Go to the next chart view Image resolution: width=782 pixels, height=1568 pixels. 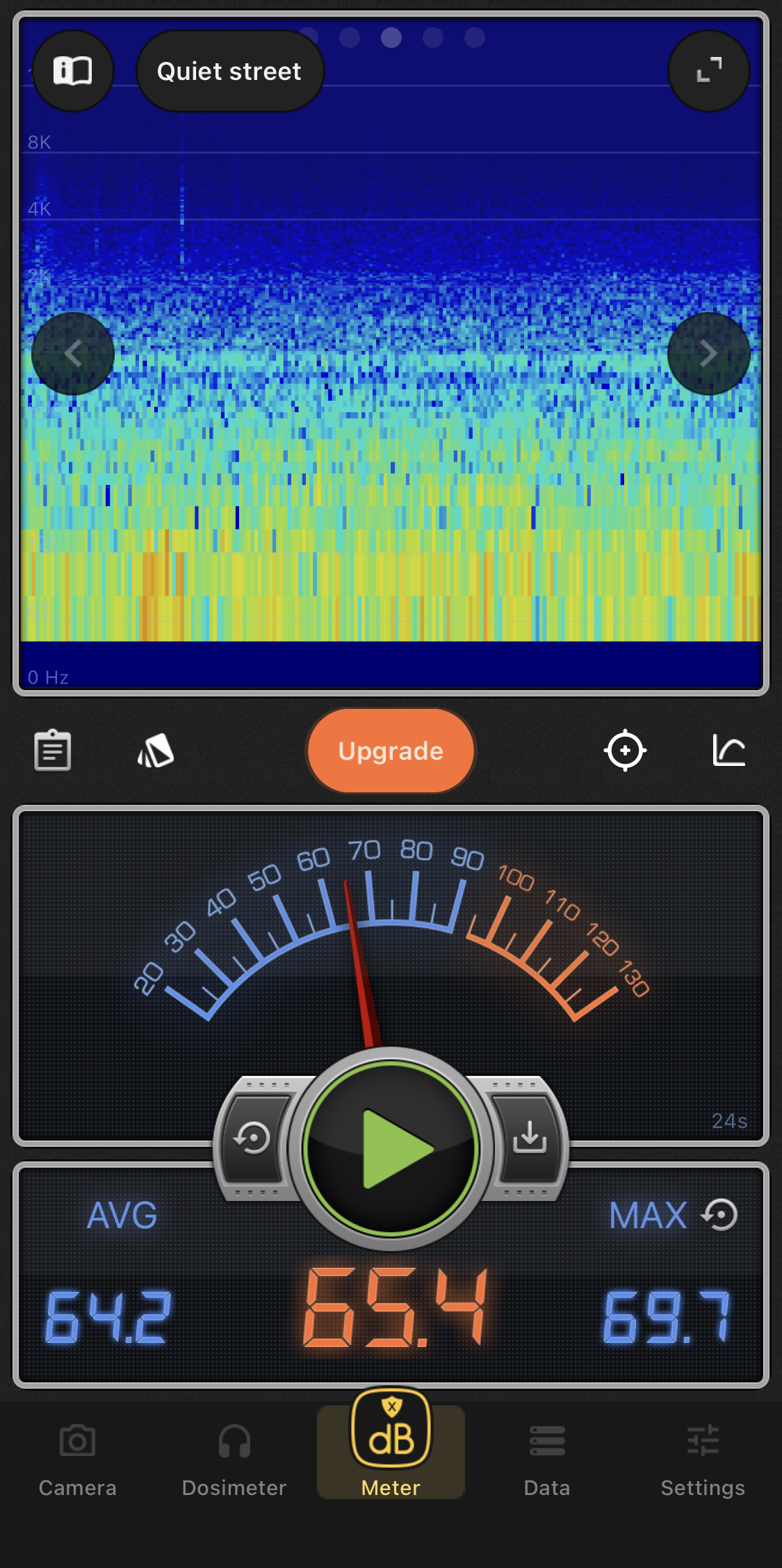[x=708, y=354]
